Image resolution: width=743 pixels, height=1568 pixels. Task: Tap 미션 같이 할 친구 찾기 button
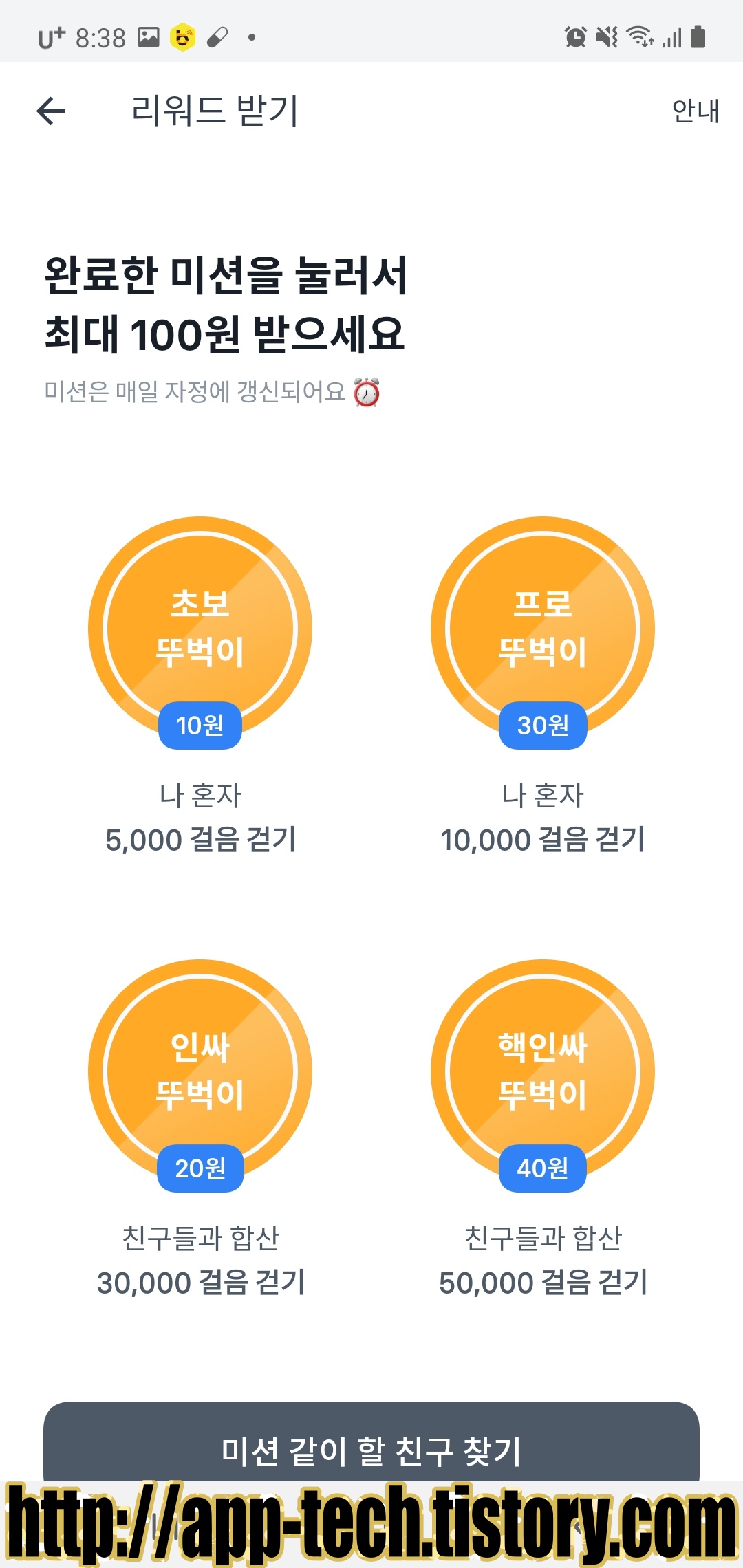(371, 1443)
